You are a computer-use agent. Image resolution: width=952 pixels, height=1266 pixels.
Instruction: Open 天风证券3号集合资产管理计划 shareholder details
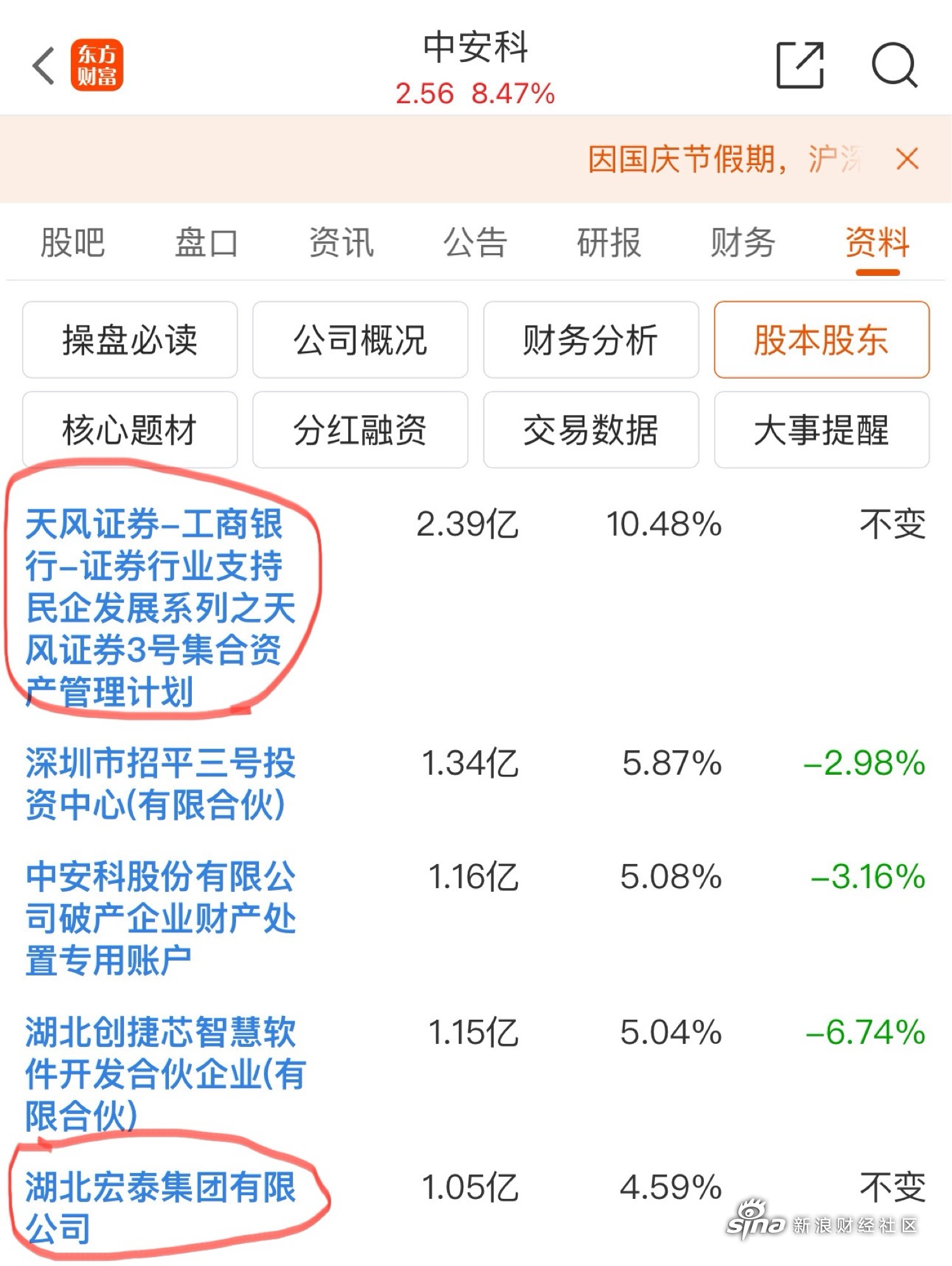coord(160,606)
